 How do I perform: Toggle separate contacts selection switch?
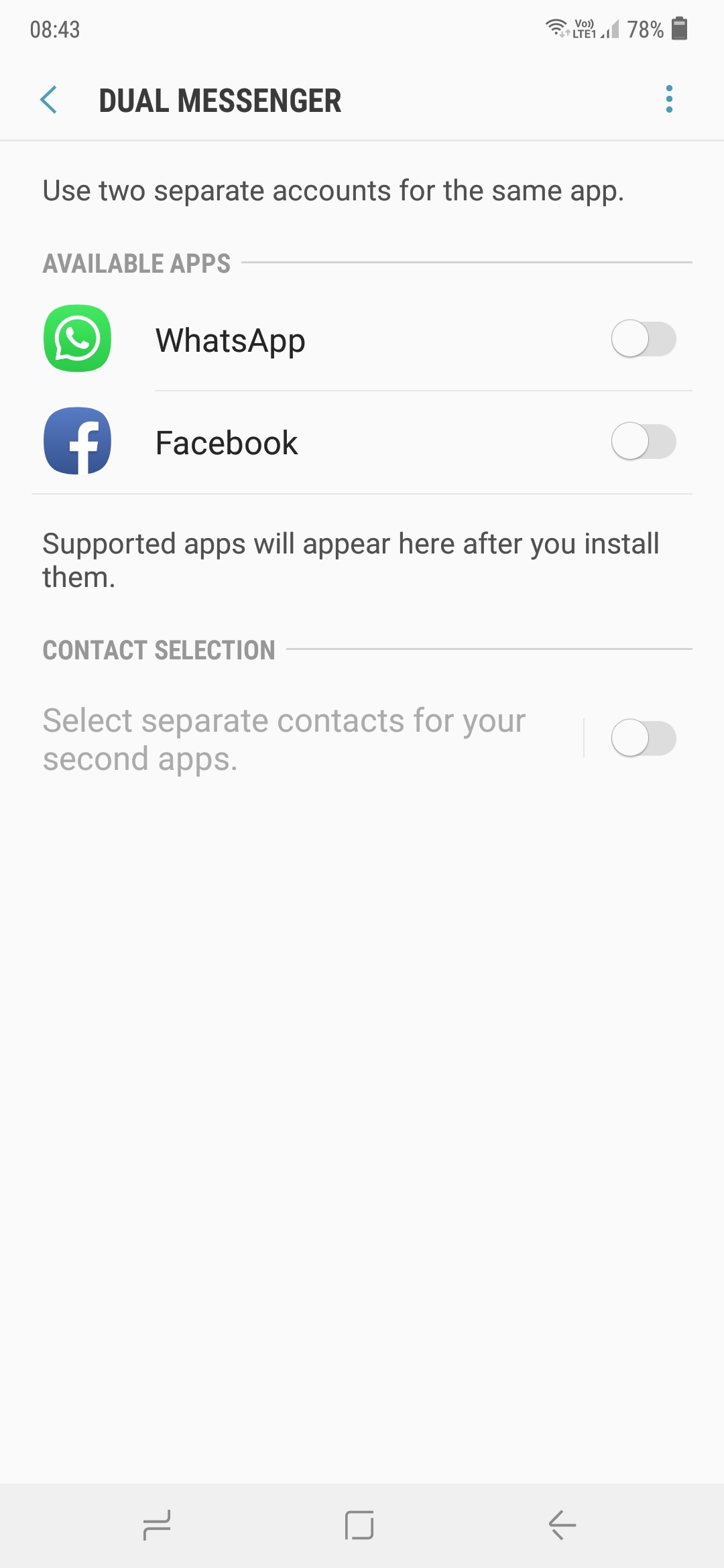coord(643,738)
